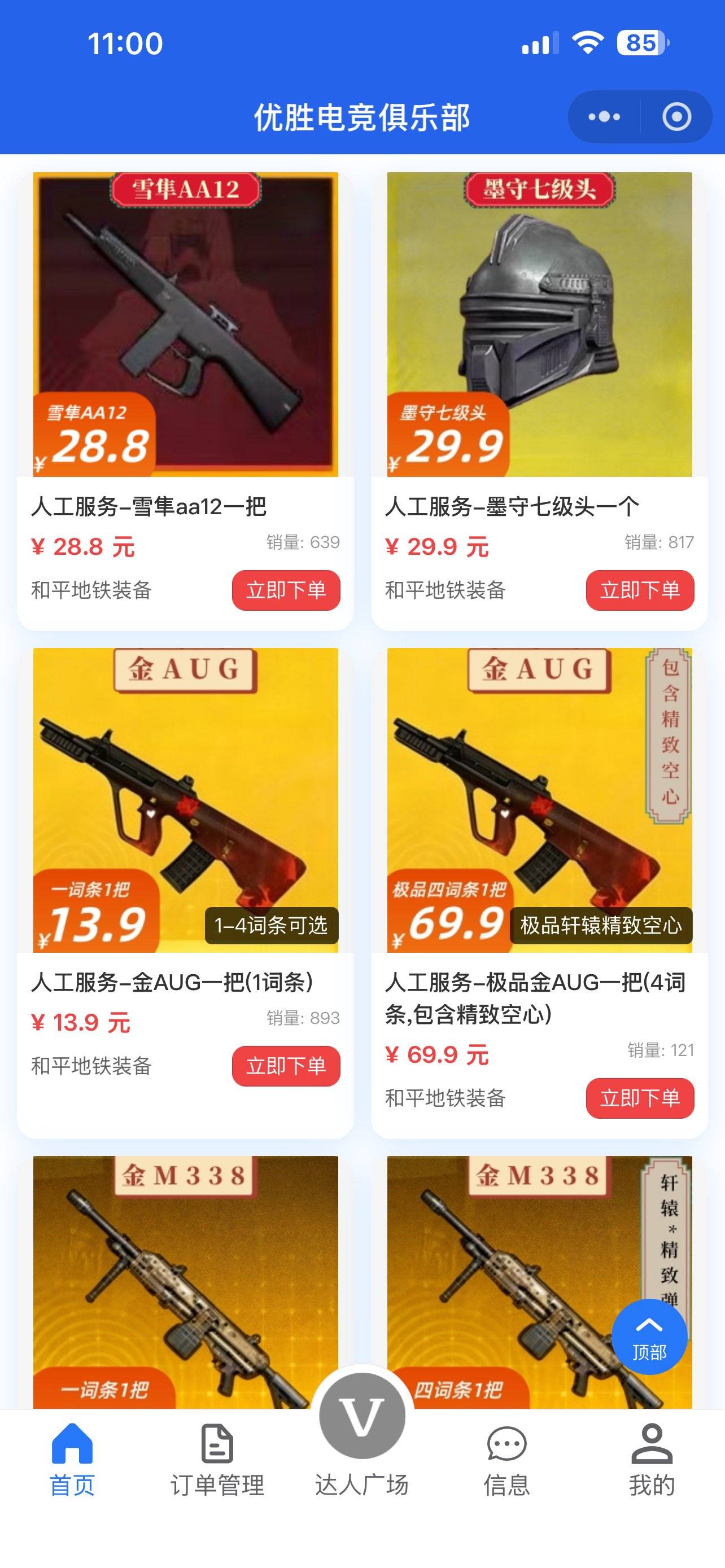Screen dimensions: 725x1568
Task: Jump back to top with 顶部 button
Action: click(649, 1336)
